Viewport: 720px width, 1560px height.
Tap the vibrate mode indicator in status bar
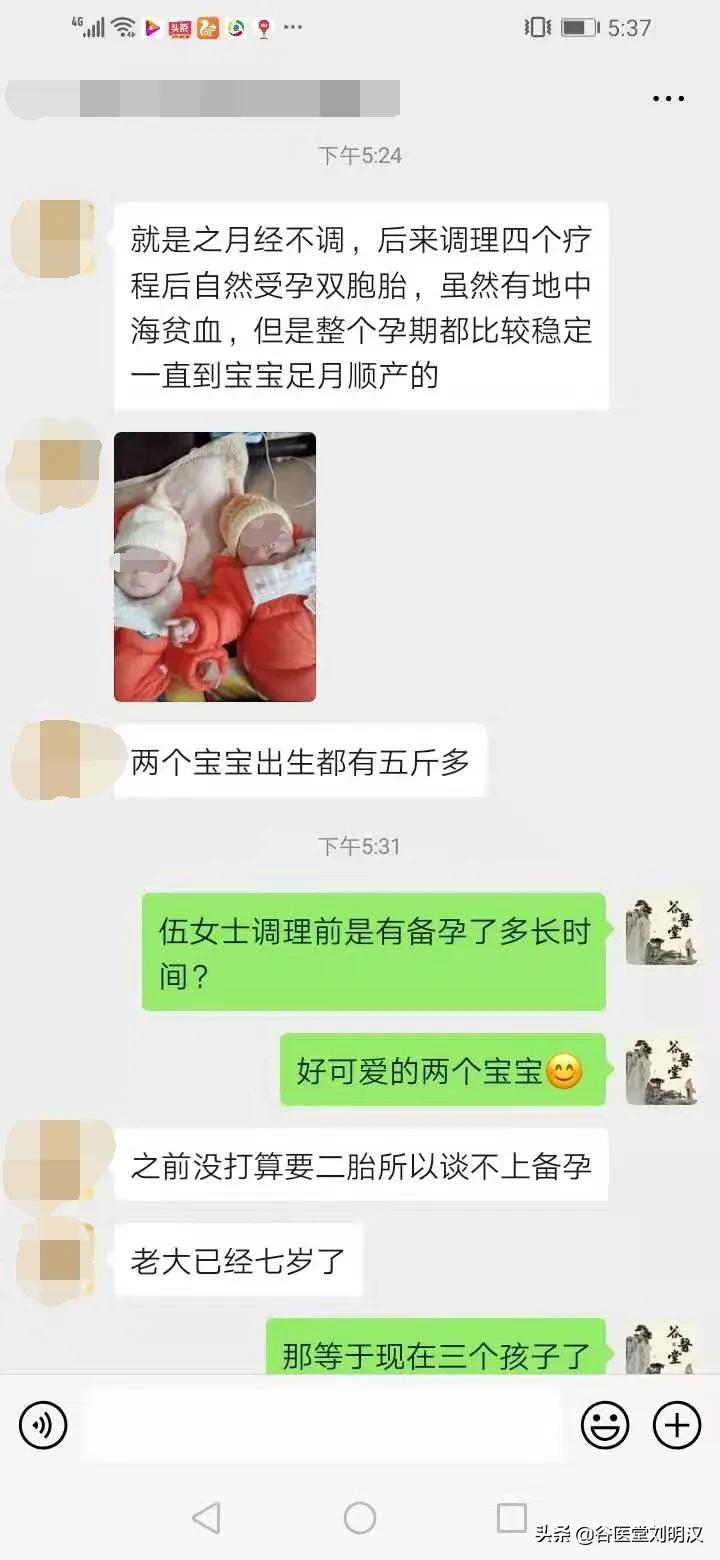(x=536, y=28)
